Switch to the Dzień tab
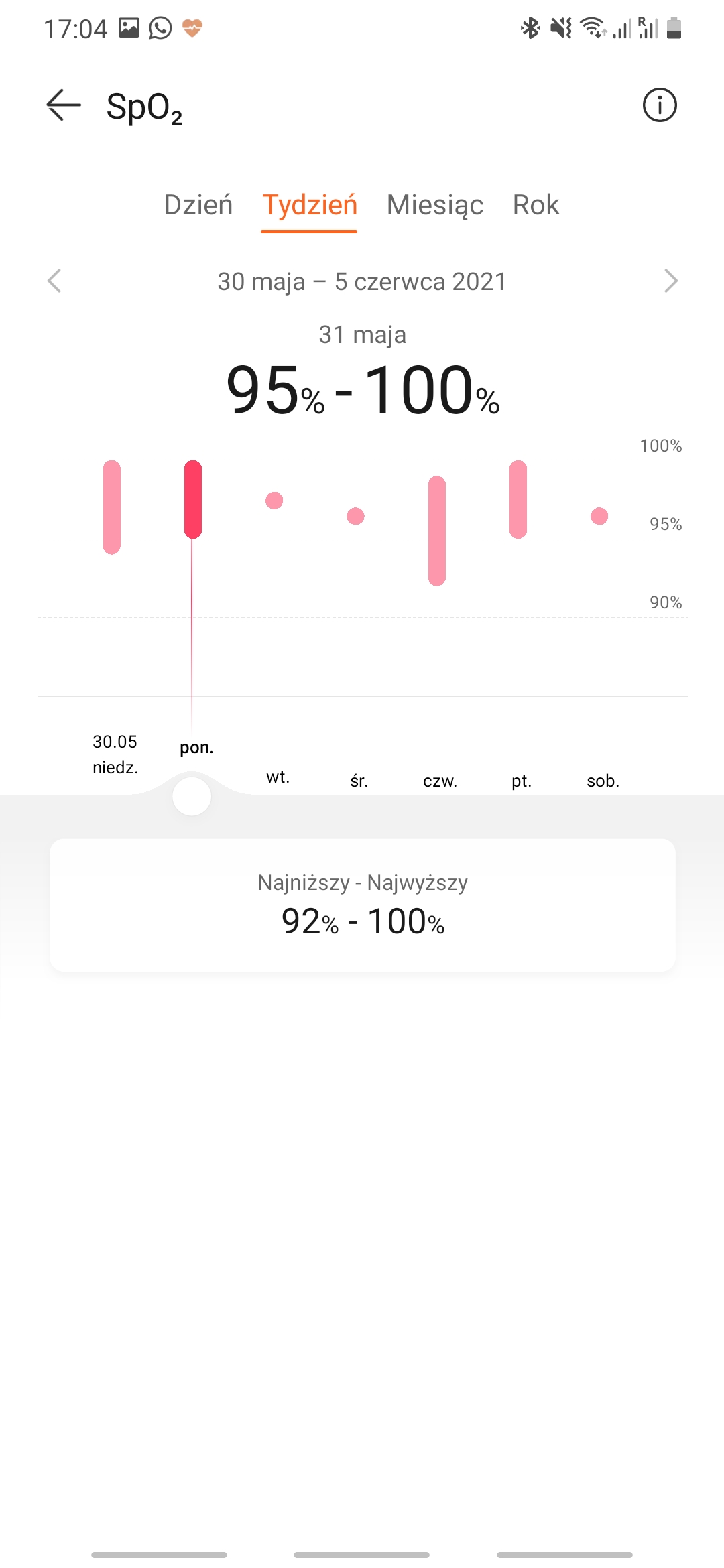This screenshot has height=1568, width=724. tap(198, 205)
